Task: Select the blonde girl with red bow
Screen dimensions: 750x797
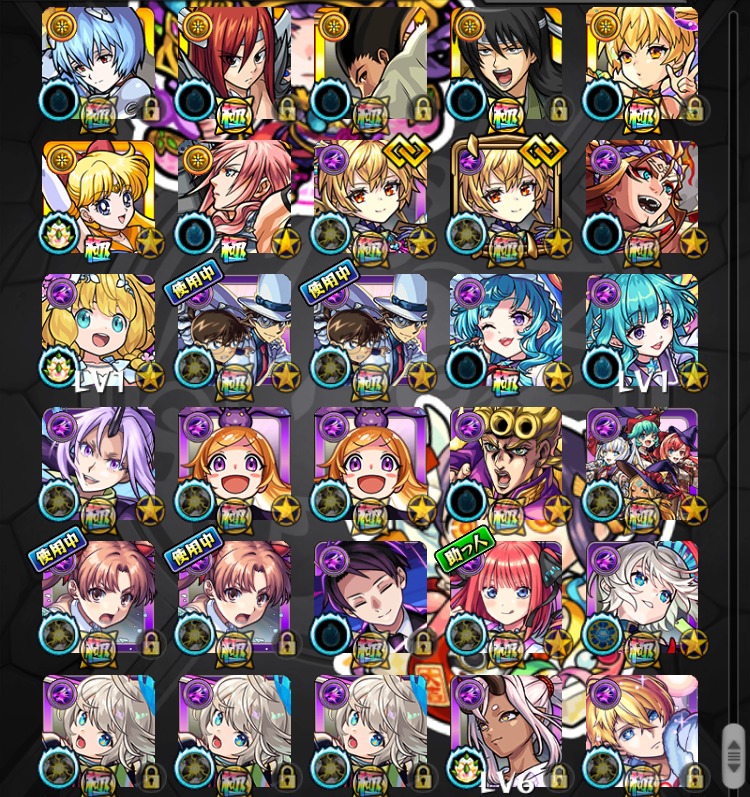Action: (x=98, y=198)
